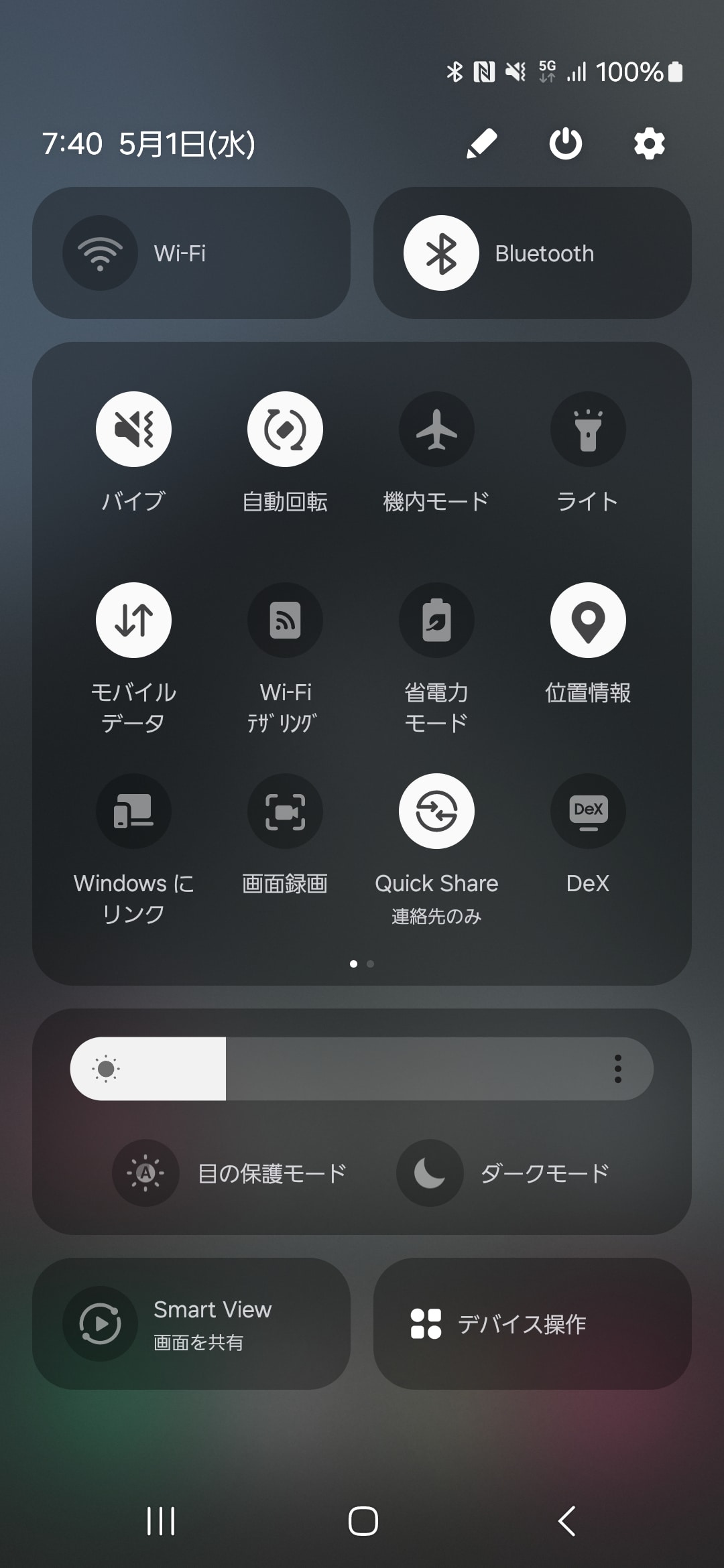The height and width of the screenshot is (1568, 724).
Task: Start a screen recording
Action: [285, 811]
